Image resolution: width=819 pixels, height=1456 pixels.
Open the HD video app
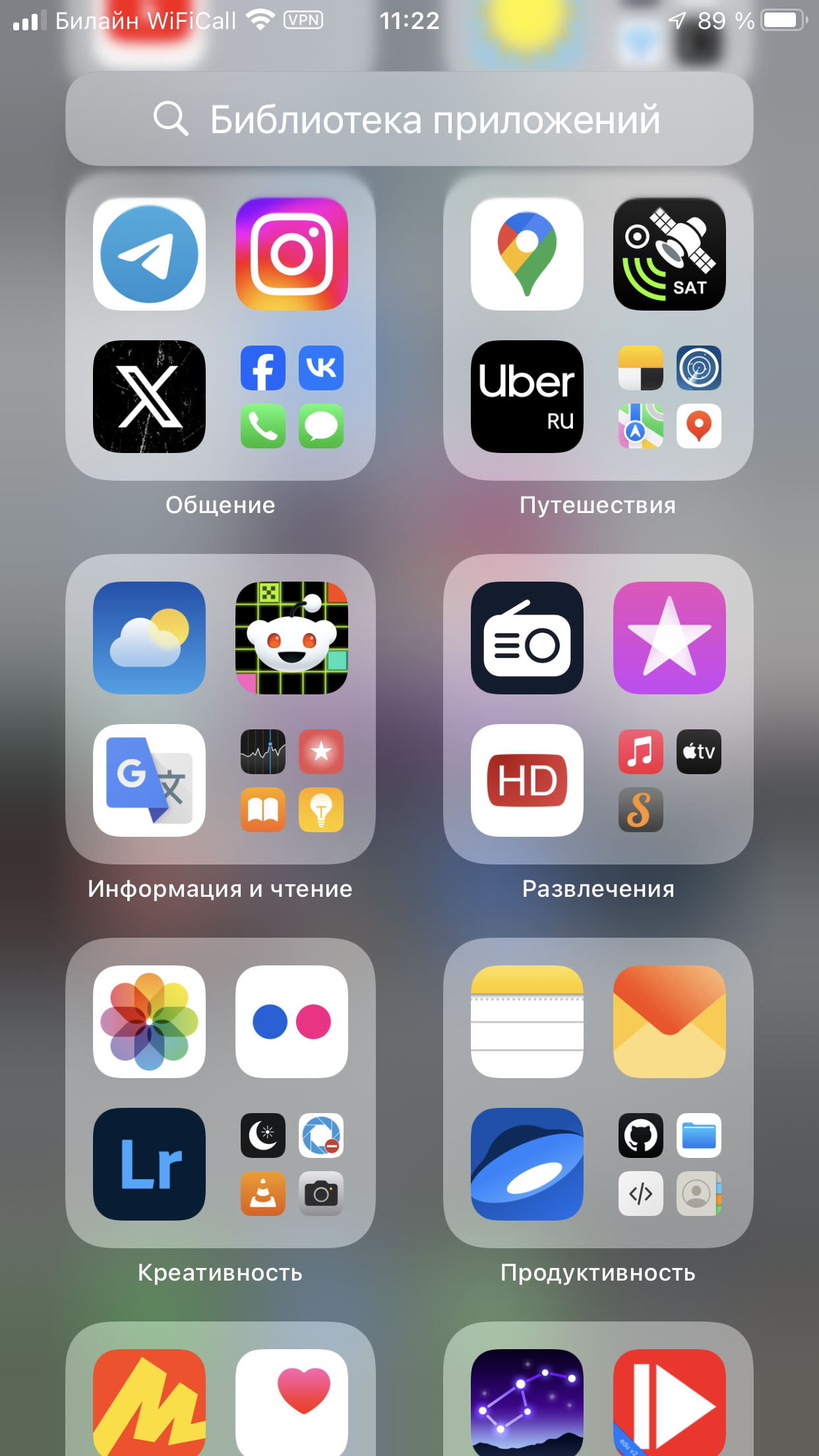527,780
